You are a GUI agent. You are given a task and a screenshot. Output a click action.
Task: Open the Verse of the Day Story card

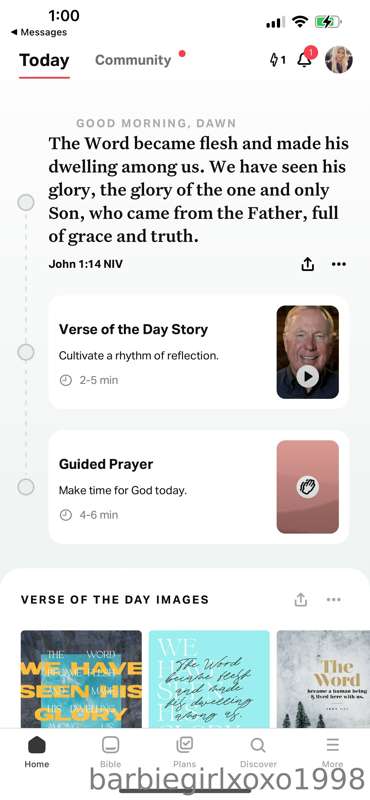tap(199, 352)
